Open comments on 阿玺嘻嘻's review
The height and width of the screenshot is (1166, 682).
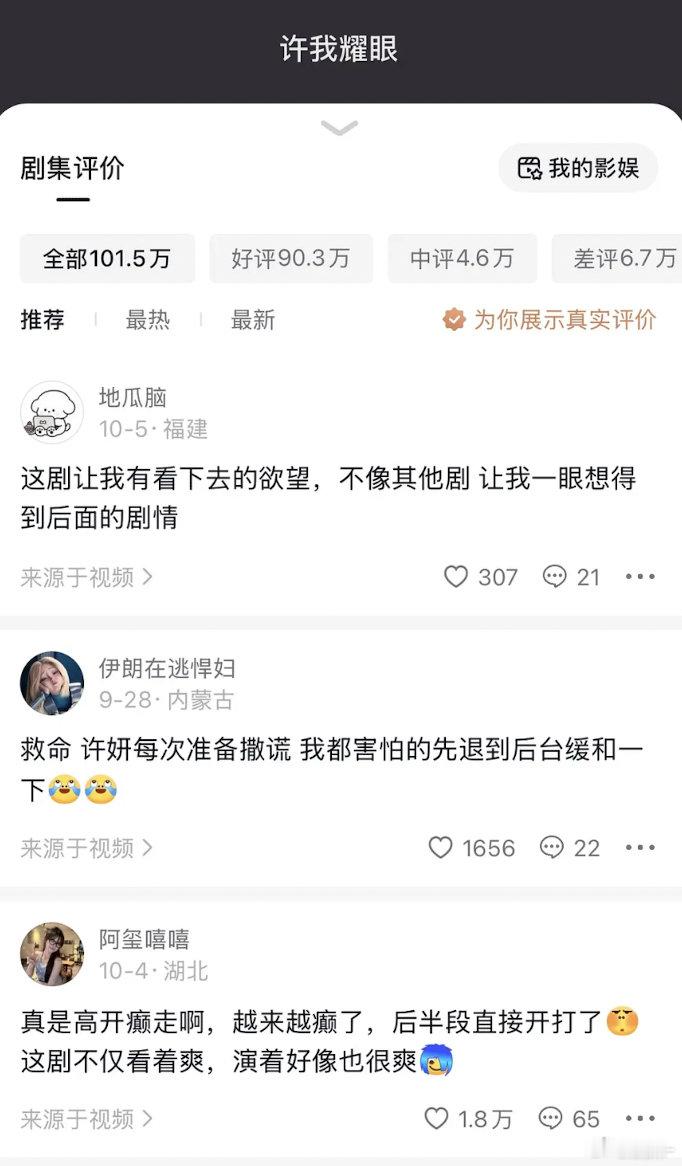pyautogui.click(x=552, y=1119)
